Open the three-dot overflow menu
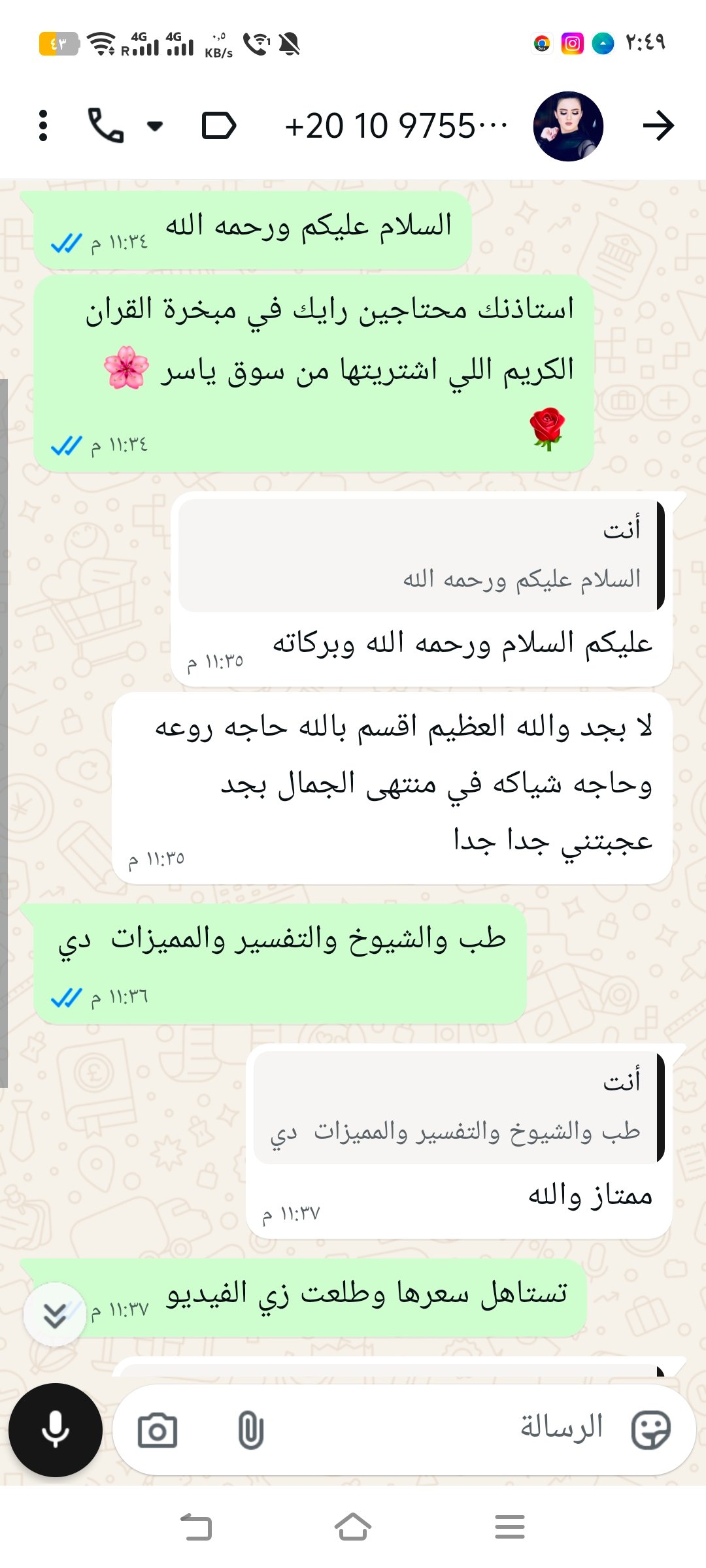The image size is (706, 1568). tap(43, 125)
